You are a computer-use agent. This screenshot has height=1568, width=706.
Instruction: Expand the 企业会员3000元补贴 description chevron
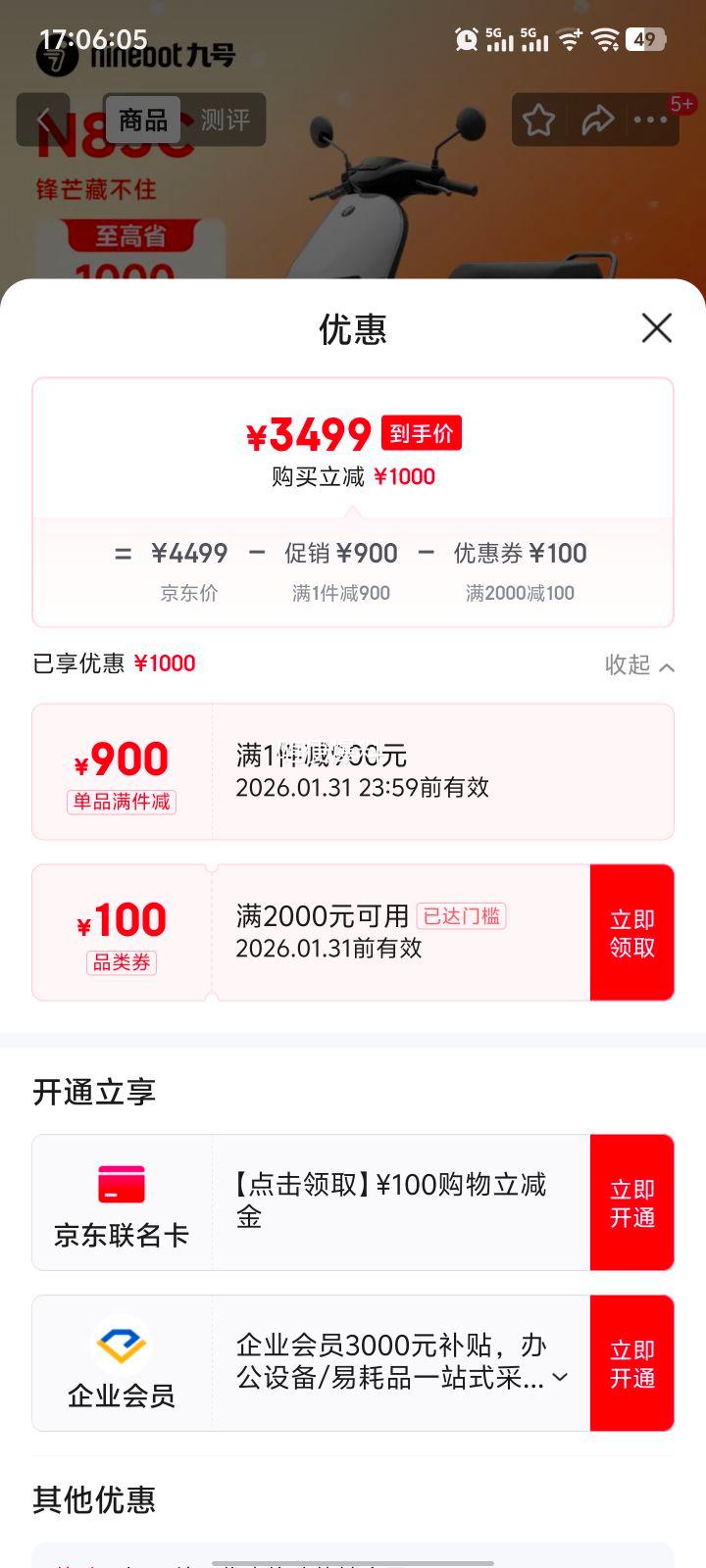point(560,1377)
